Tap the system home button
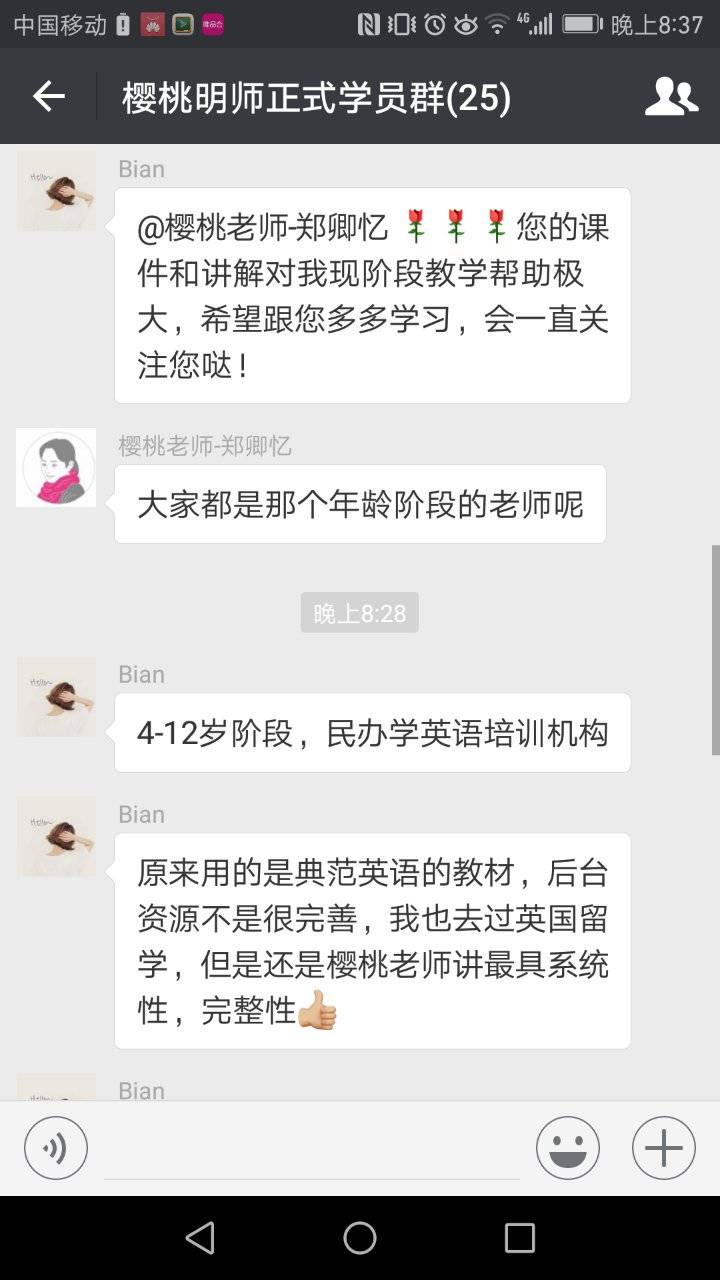 coord(360,1238)
